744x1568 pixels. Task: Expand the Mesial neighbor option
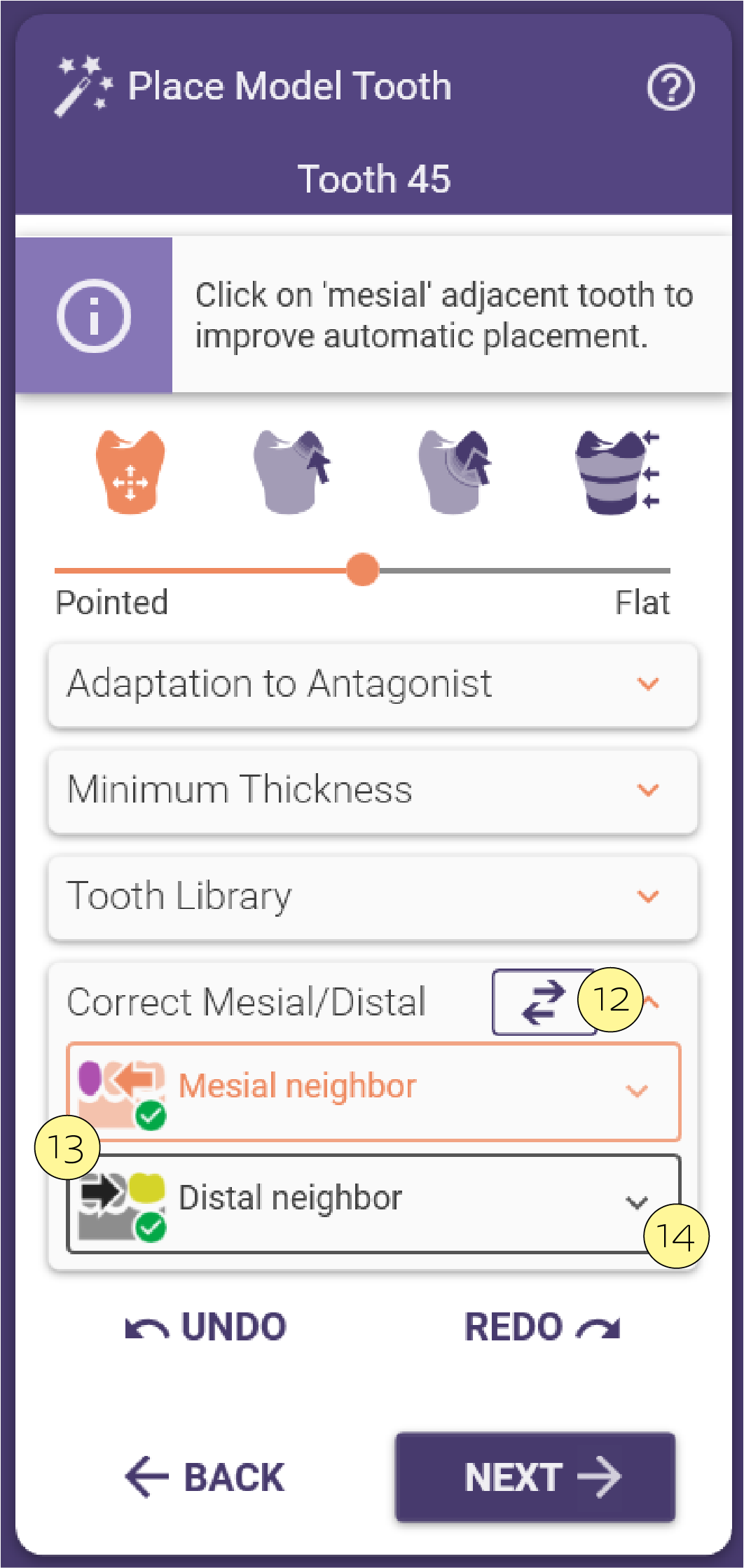[x=373, y=1091]
